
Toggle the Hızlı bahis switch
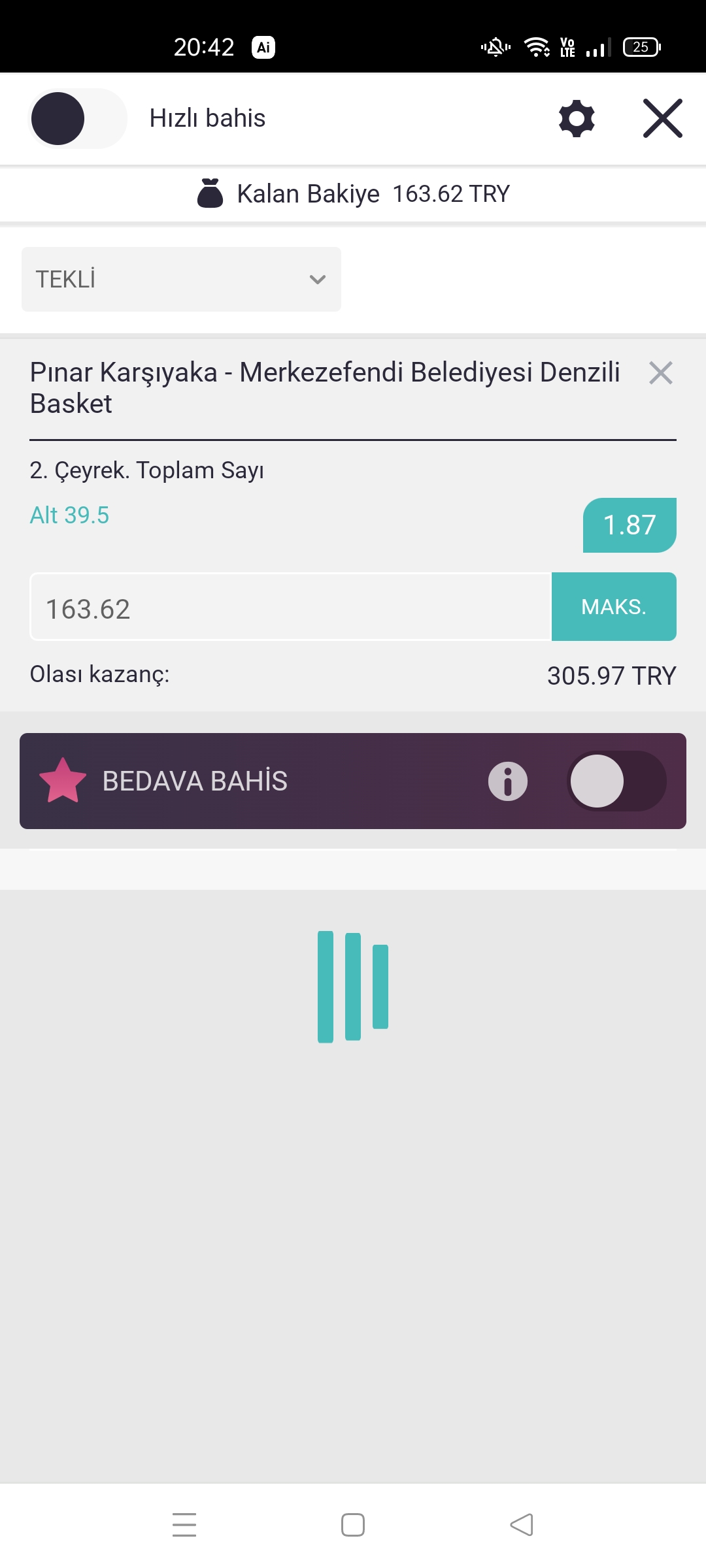tap(77, 118)
